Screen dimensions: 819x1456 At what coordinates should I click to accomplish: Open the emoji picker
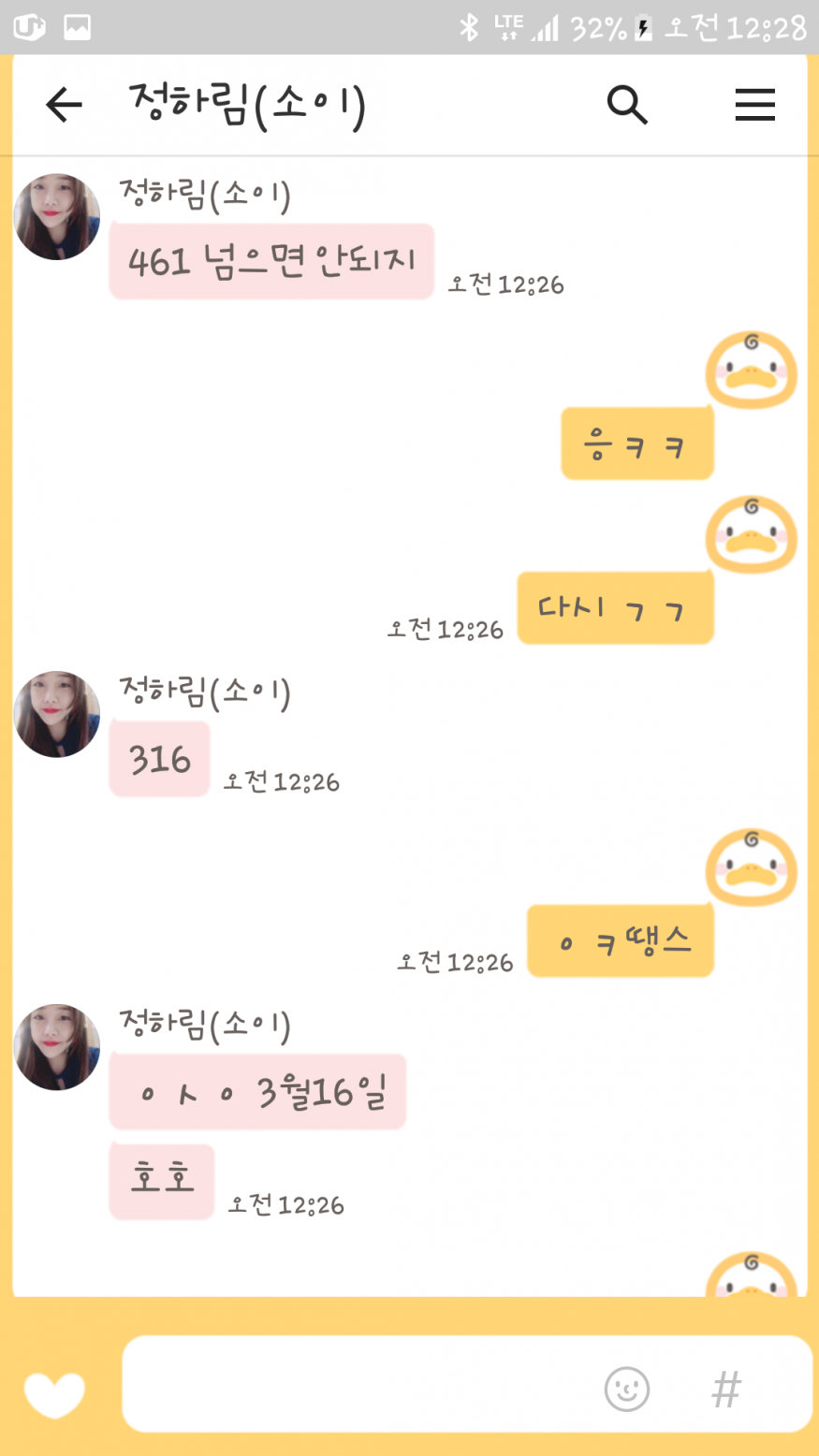pyautogui.click(x=626, y=1389)
